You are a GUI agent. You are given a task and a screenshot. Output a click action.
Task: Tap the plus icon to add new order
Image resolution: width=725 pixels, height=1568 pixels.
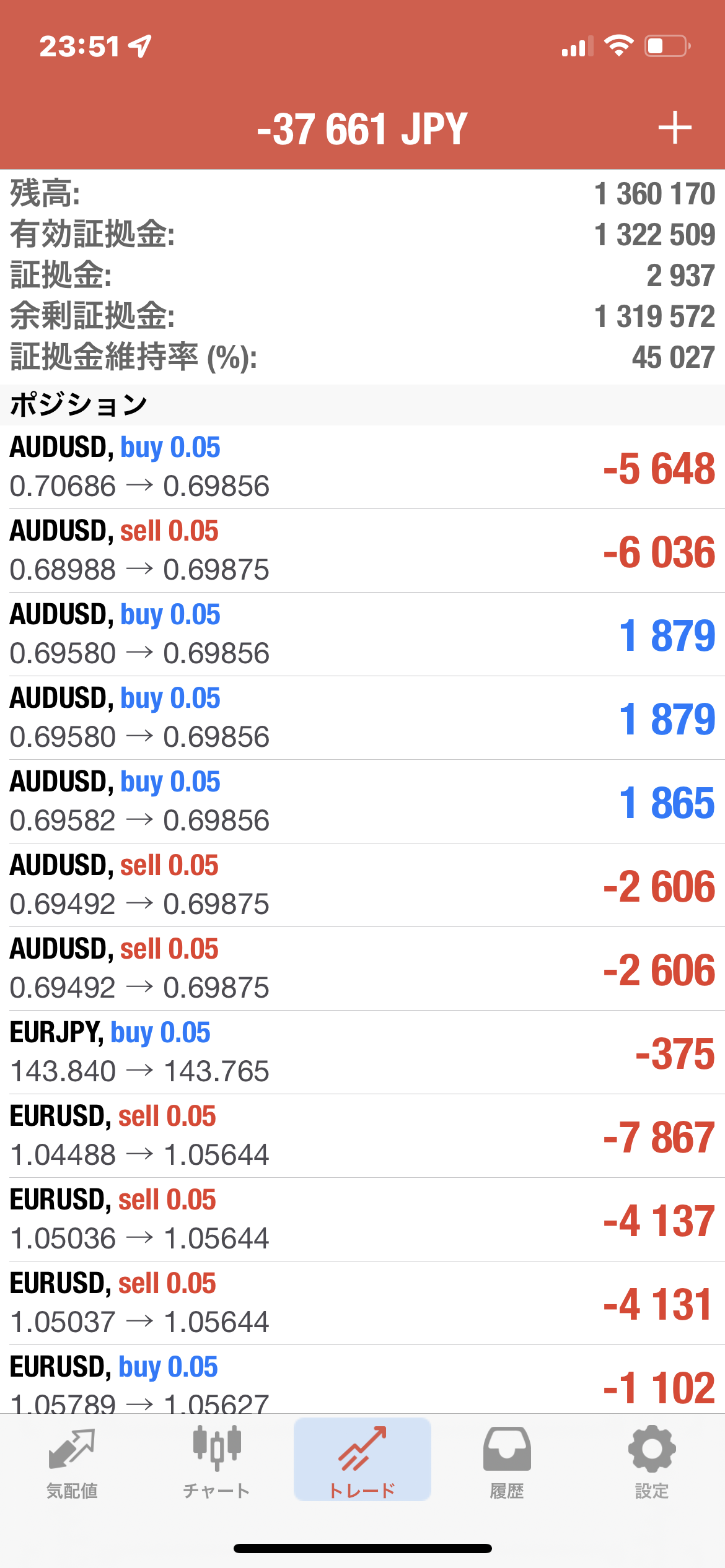[674, 128]
